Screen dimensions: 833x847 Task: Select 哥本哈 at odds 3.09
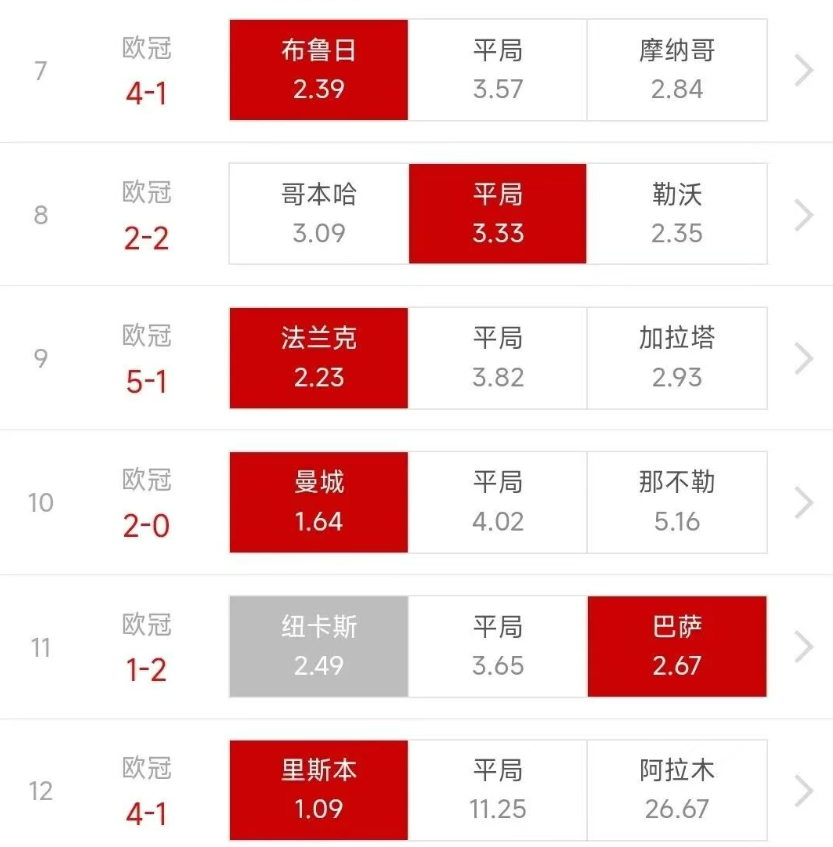(x=319, y=214)
